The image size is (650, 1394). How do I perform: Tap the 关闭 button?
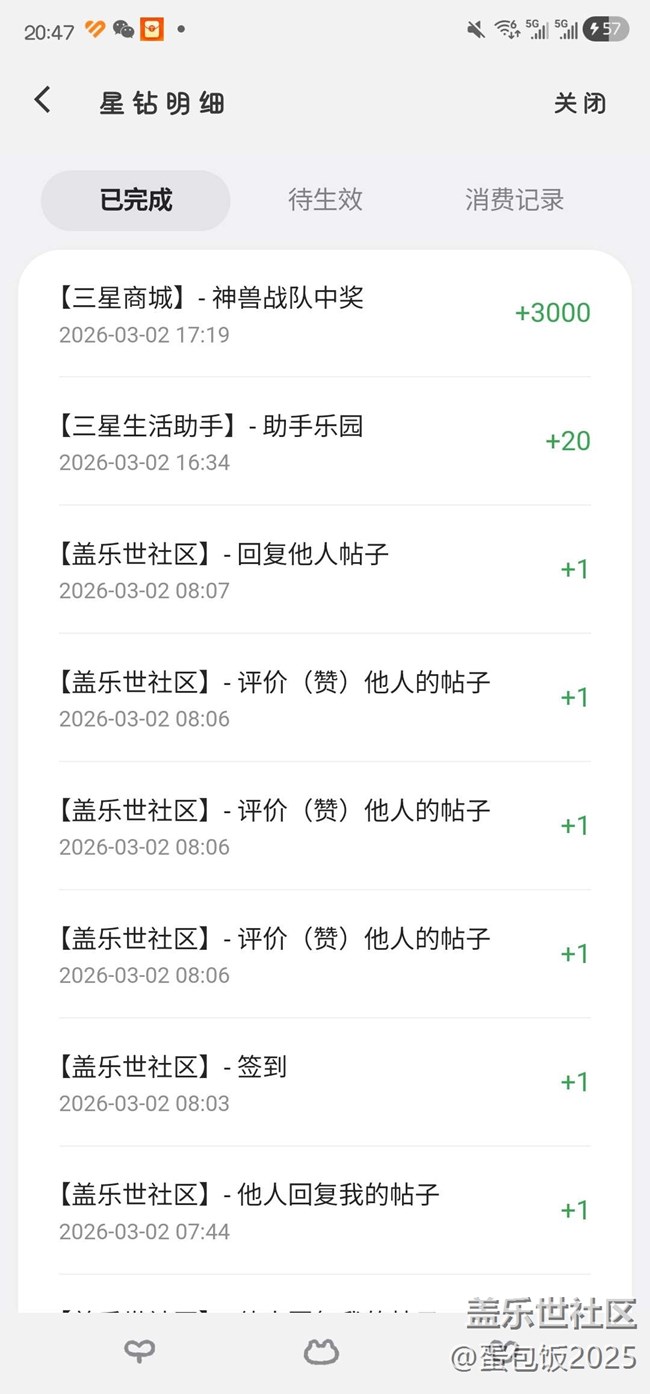pos(580,103)
